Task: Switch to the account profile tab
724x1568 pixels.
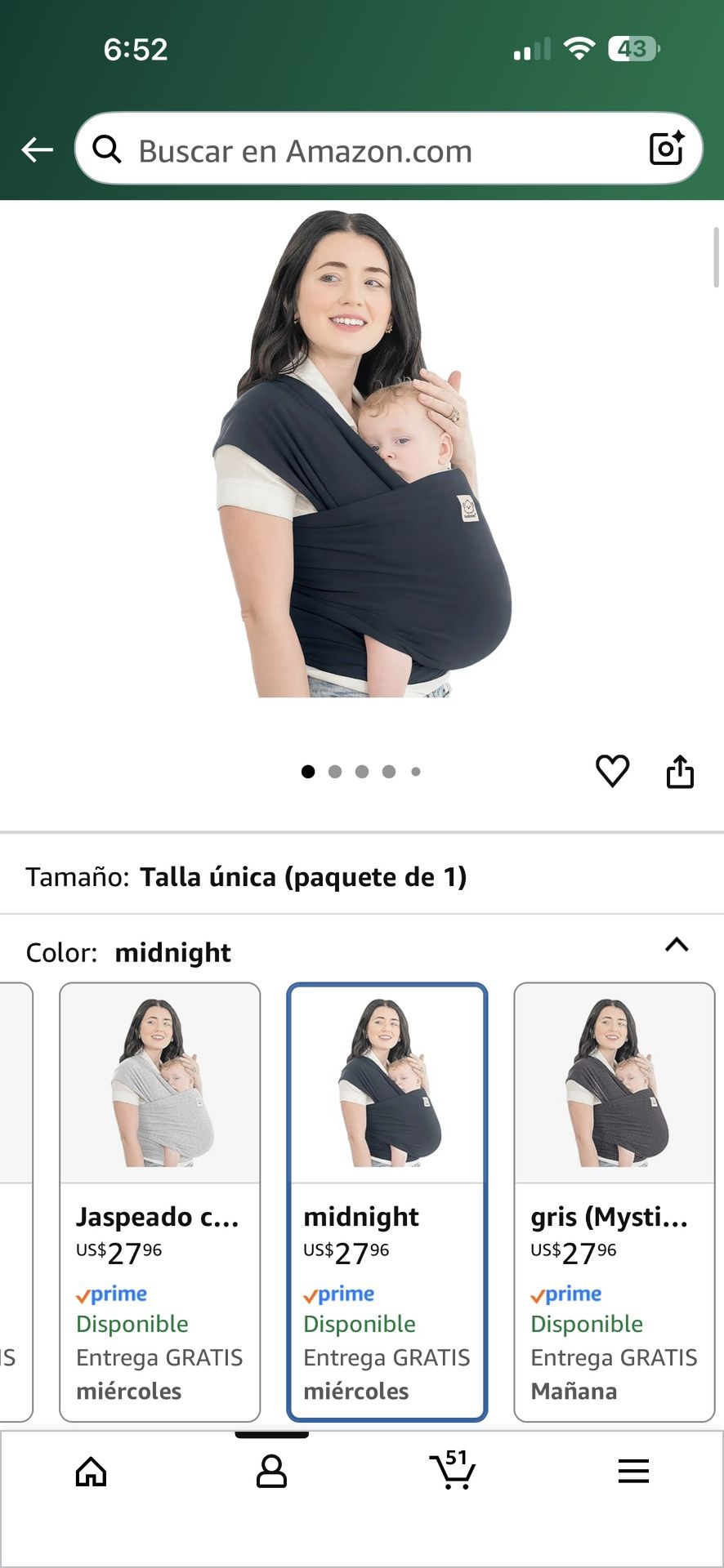Action: (x=271, y=1472)
